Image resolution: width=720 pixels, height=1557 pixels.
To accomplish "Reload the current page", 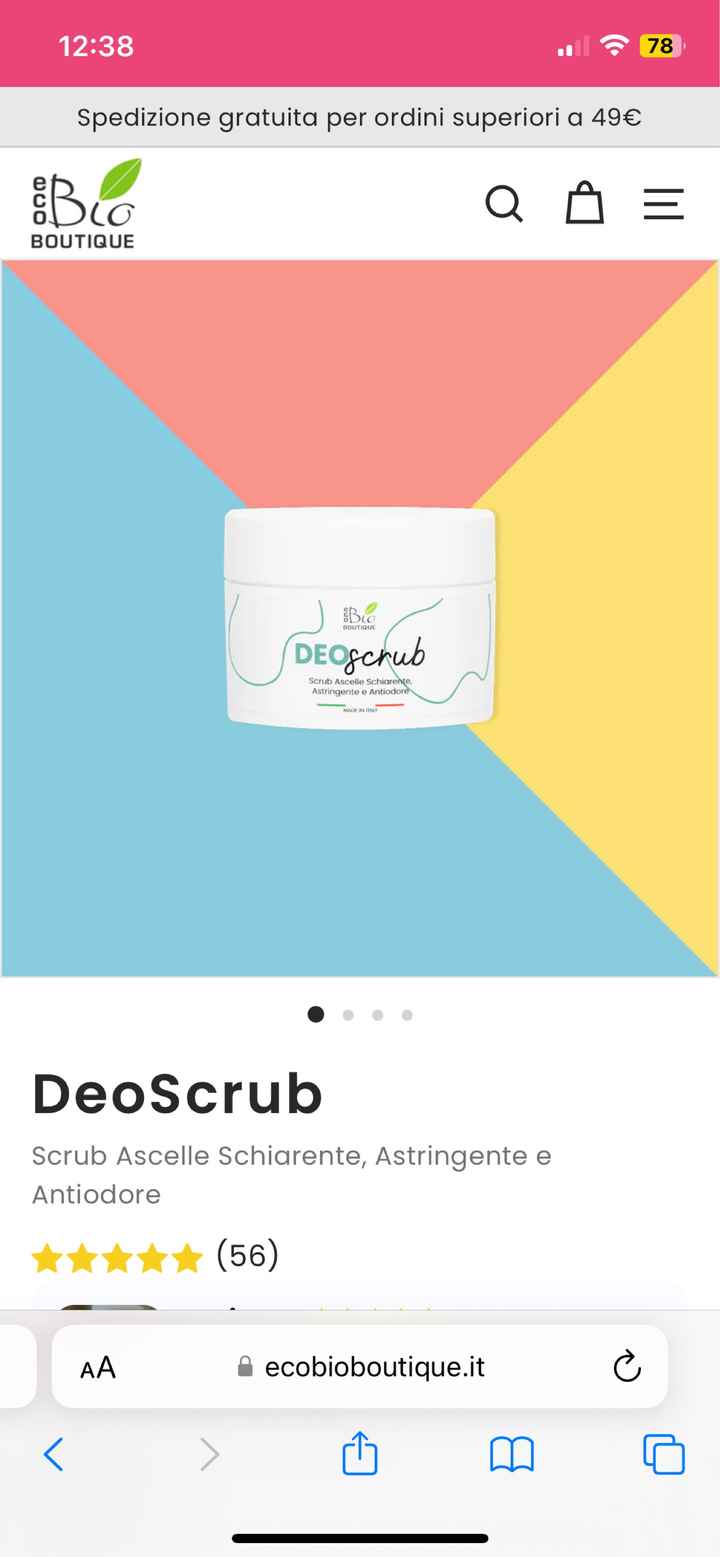I will (x=627, y=1367).
